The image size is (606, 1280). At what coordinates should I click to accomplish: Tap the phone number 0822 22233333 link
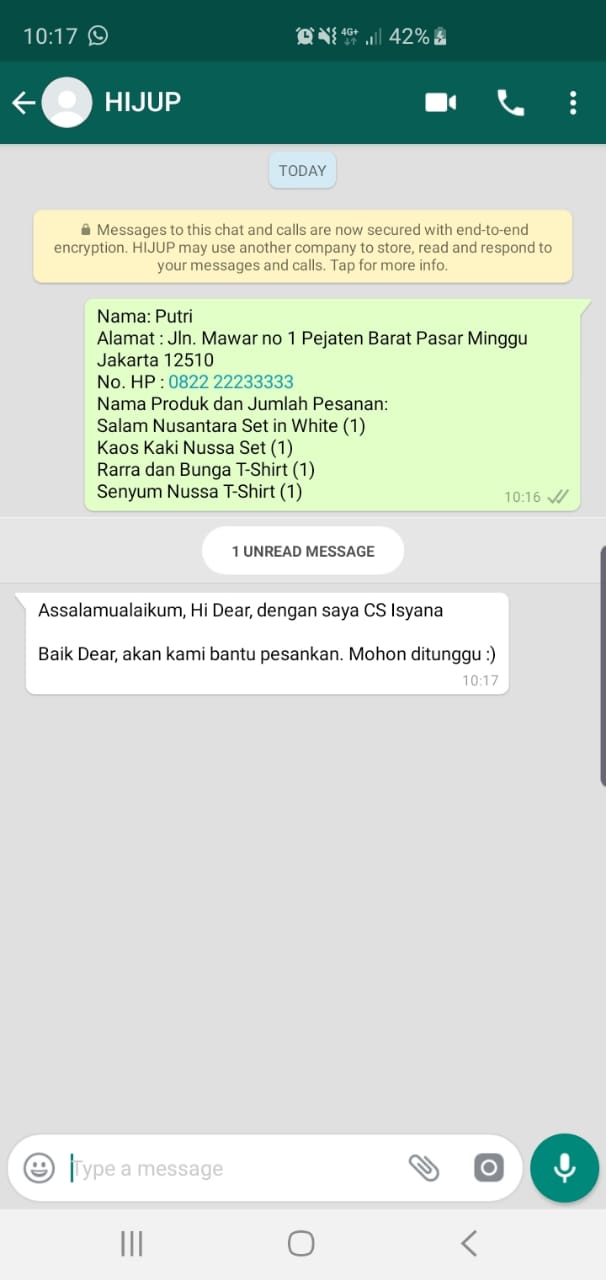(x=231, y=382)
